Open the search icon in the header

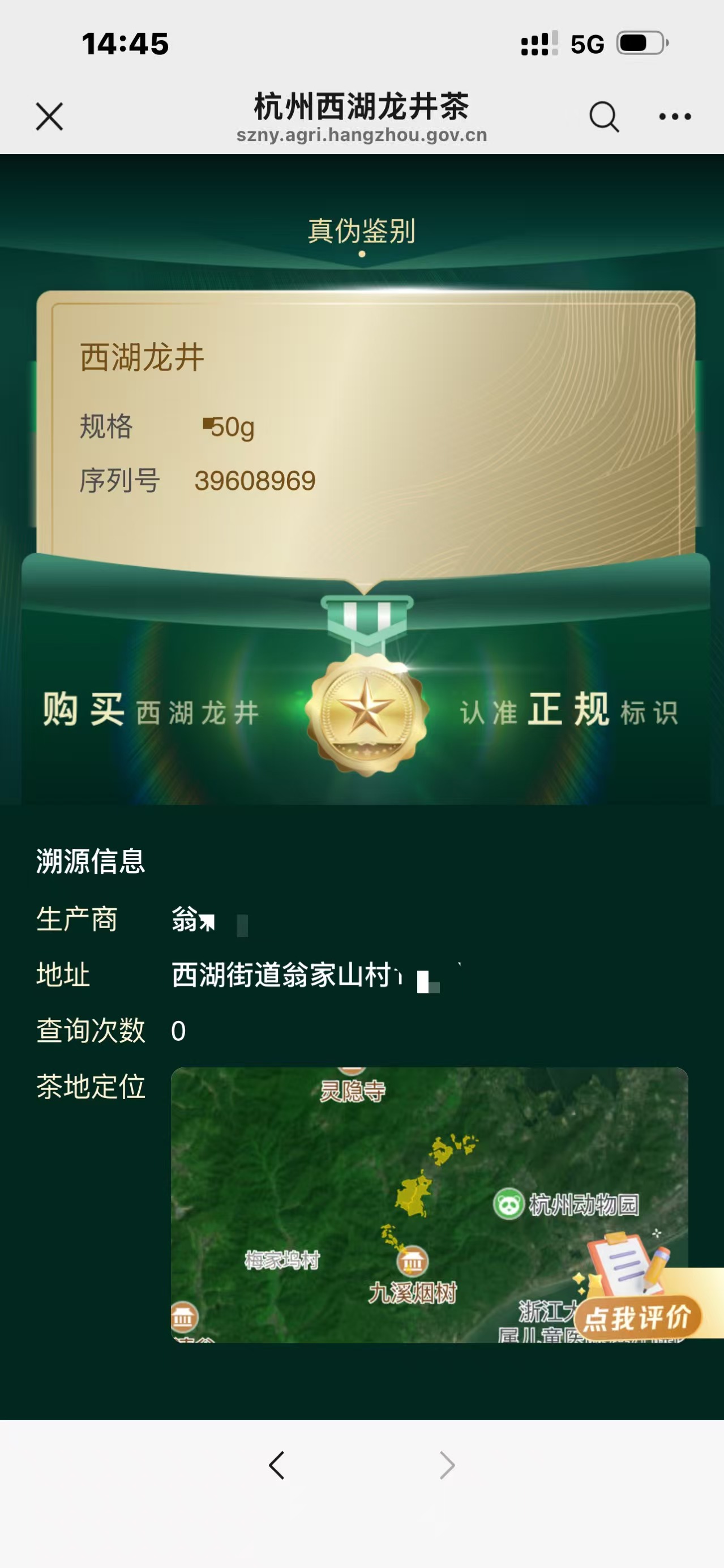603,116
